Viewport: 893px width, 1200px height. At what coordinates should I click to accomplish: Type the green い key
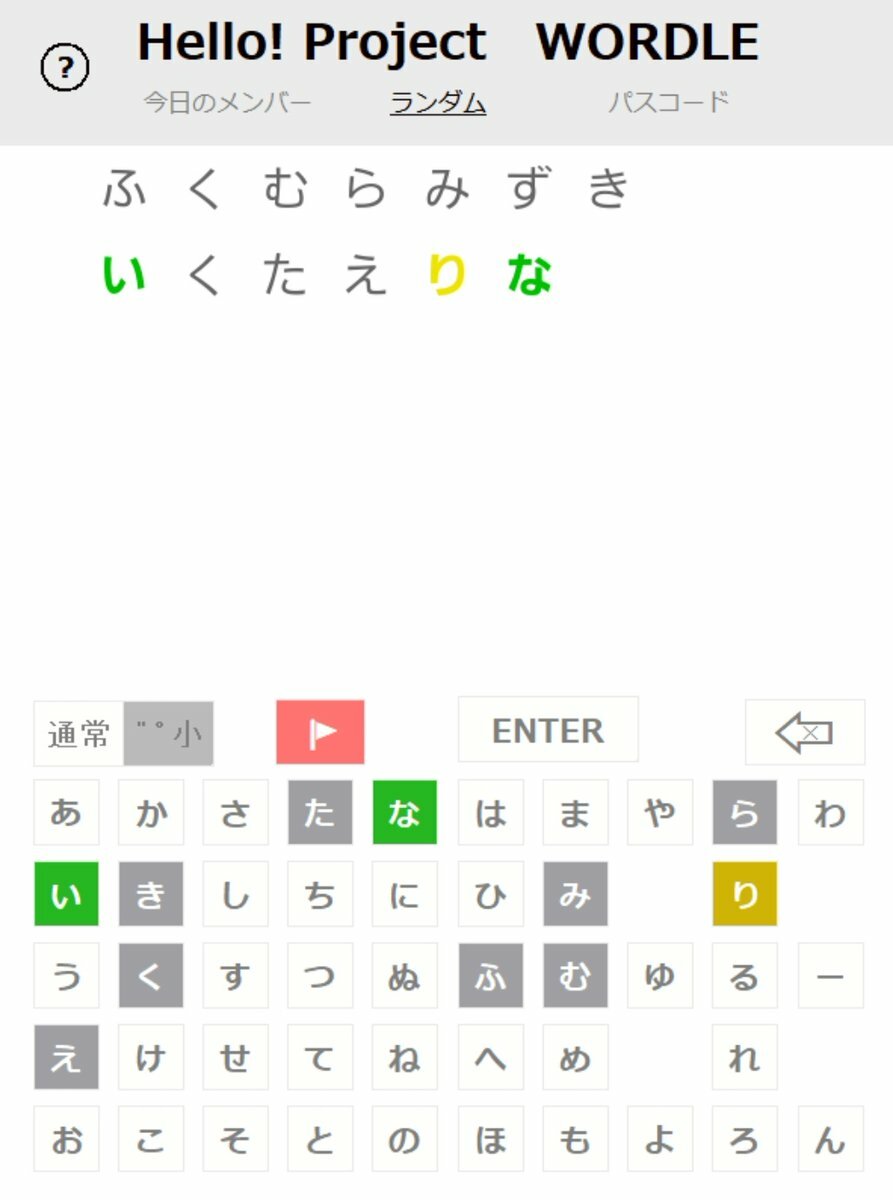[66, 894]
